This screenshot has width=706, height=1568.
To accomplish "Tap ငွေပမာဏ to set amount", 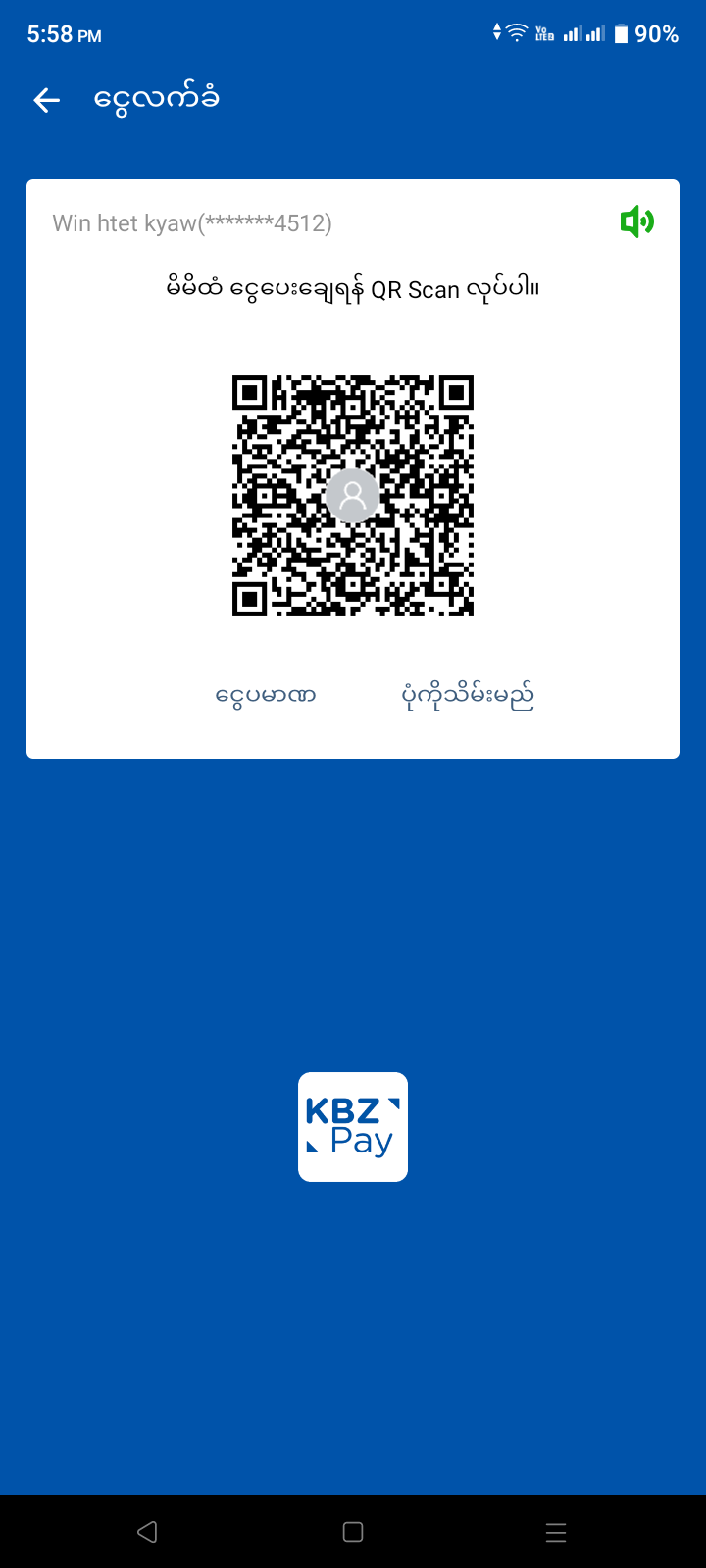I will coord(266,696).
